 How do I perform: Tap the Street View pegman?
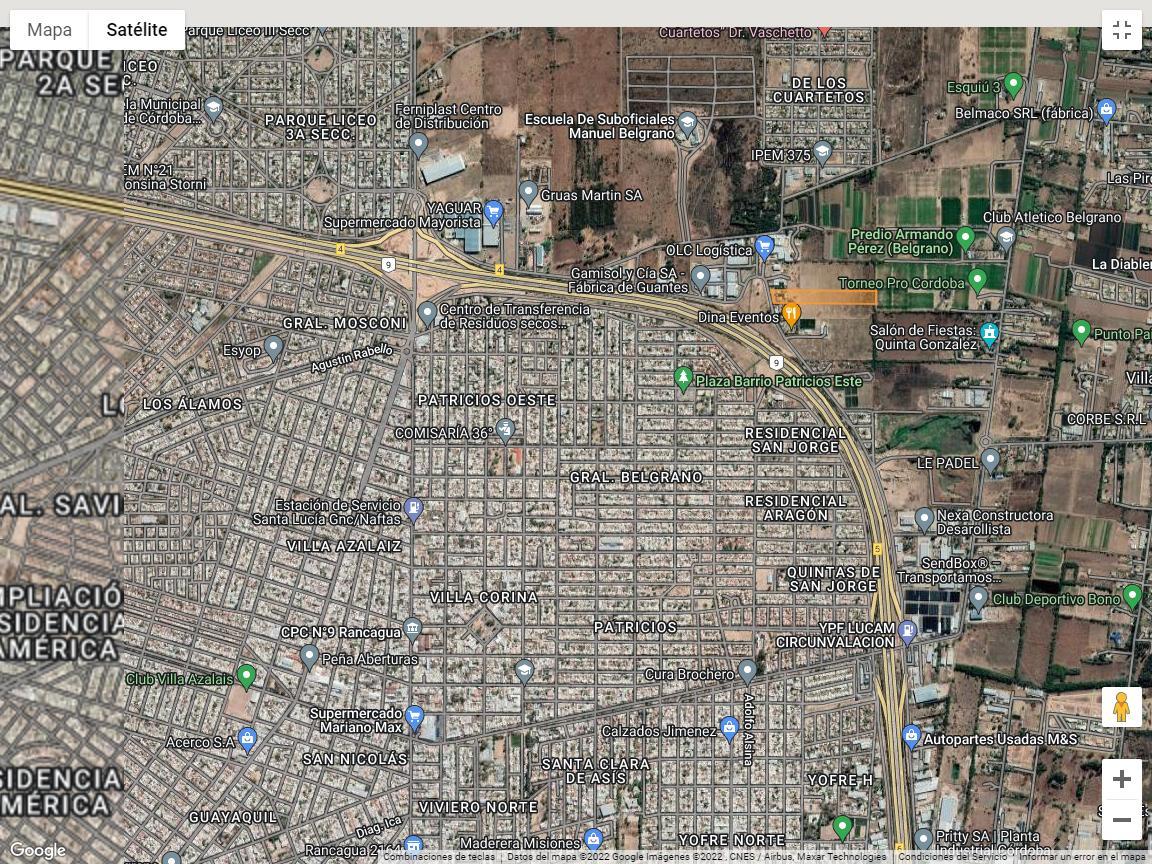[1122, 707]
